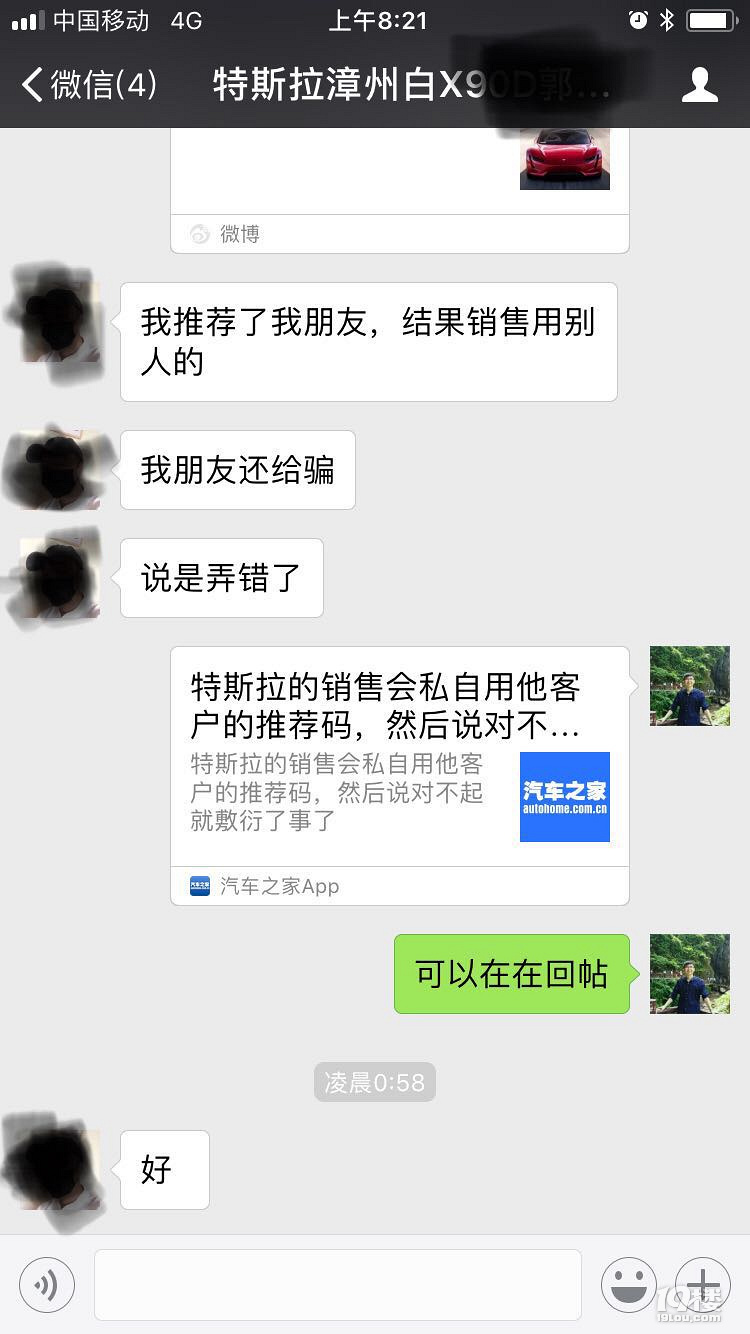Tap the 汽车之家App icon under the shared post
This screenshot has width=750, height=1334.
click(x=202, y=885)
